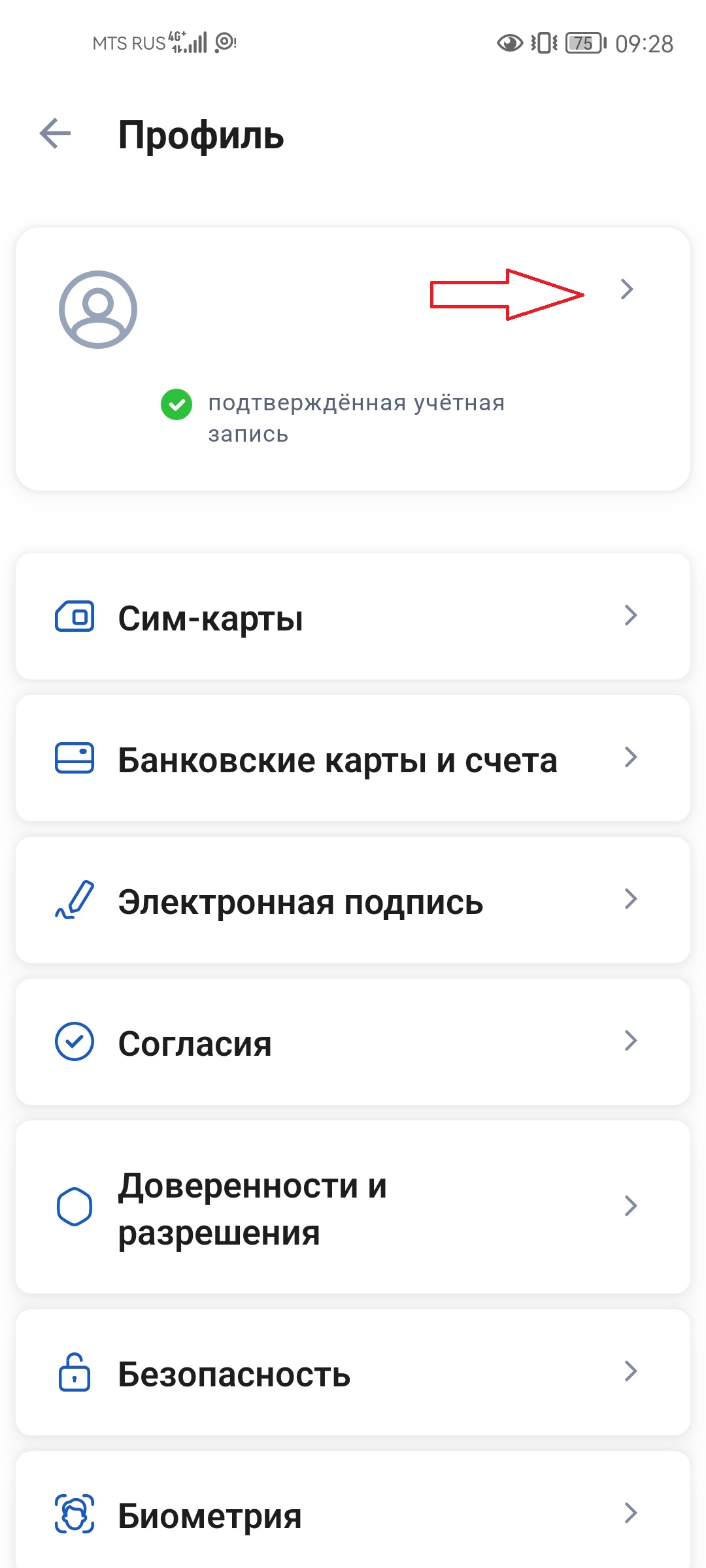Go back from the Профиль screen
Viewport: 706px width, 1568px height.
coord(56,134)
